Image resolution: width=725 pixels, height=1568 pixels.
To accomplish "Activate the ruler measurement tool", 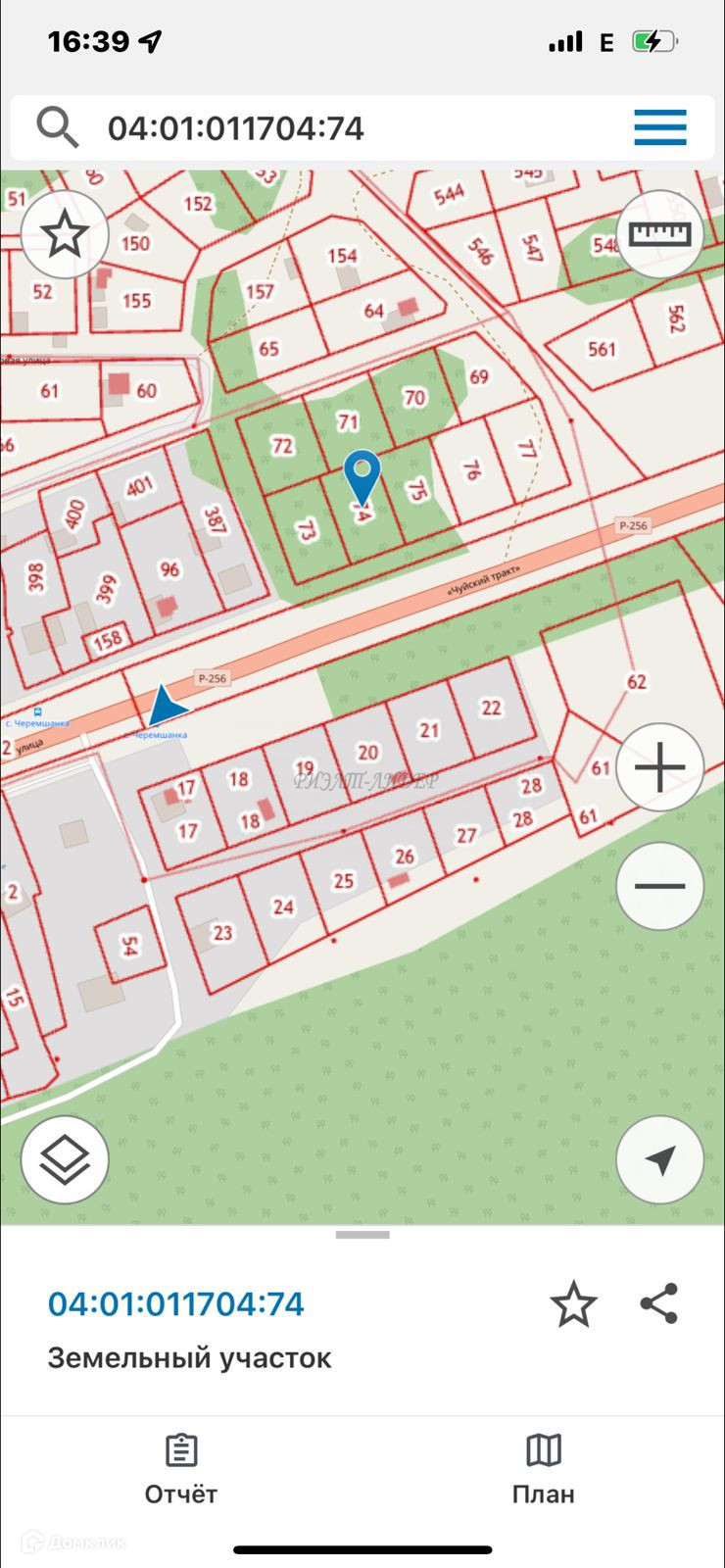I will click(x=659, y=234).
